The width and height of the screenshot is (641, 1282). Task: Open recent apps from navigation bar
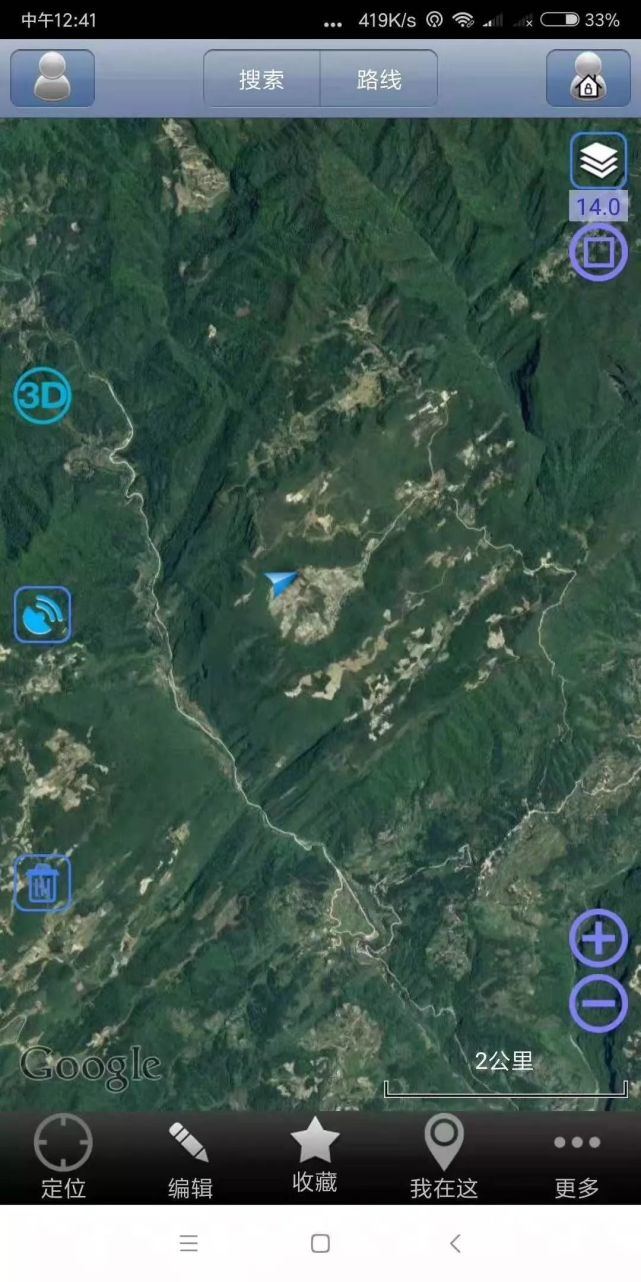point(189,1243)
